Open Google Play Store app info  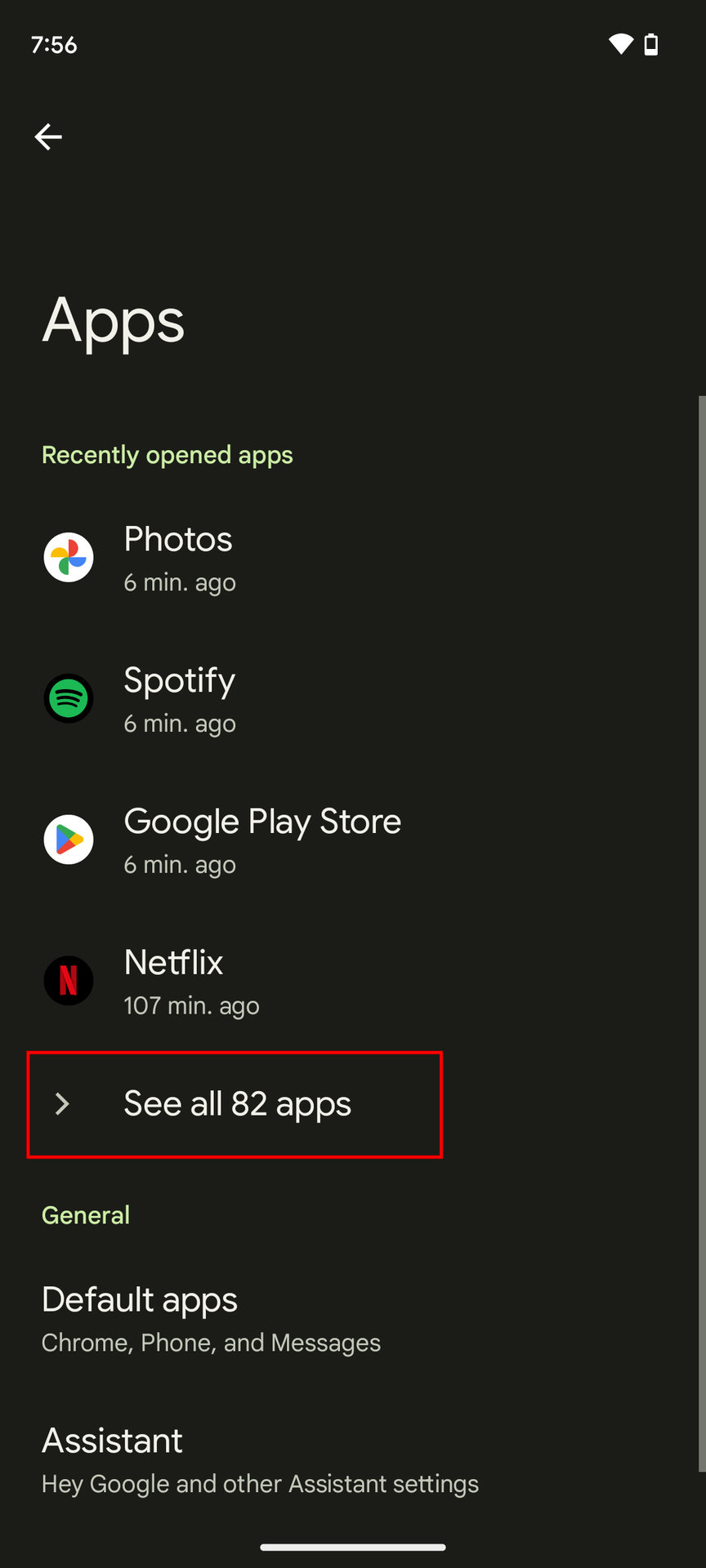pos(261,840)
